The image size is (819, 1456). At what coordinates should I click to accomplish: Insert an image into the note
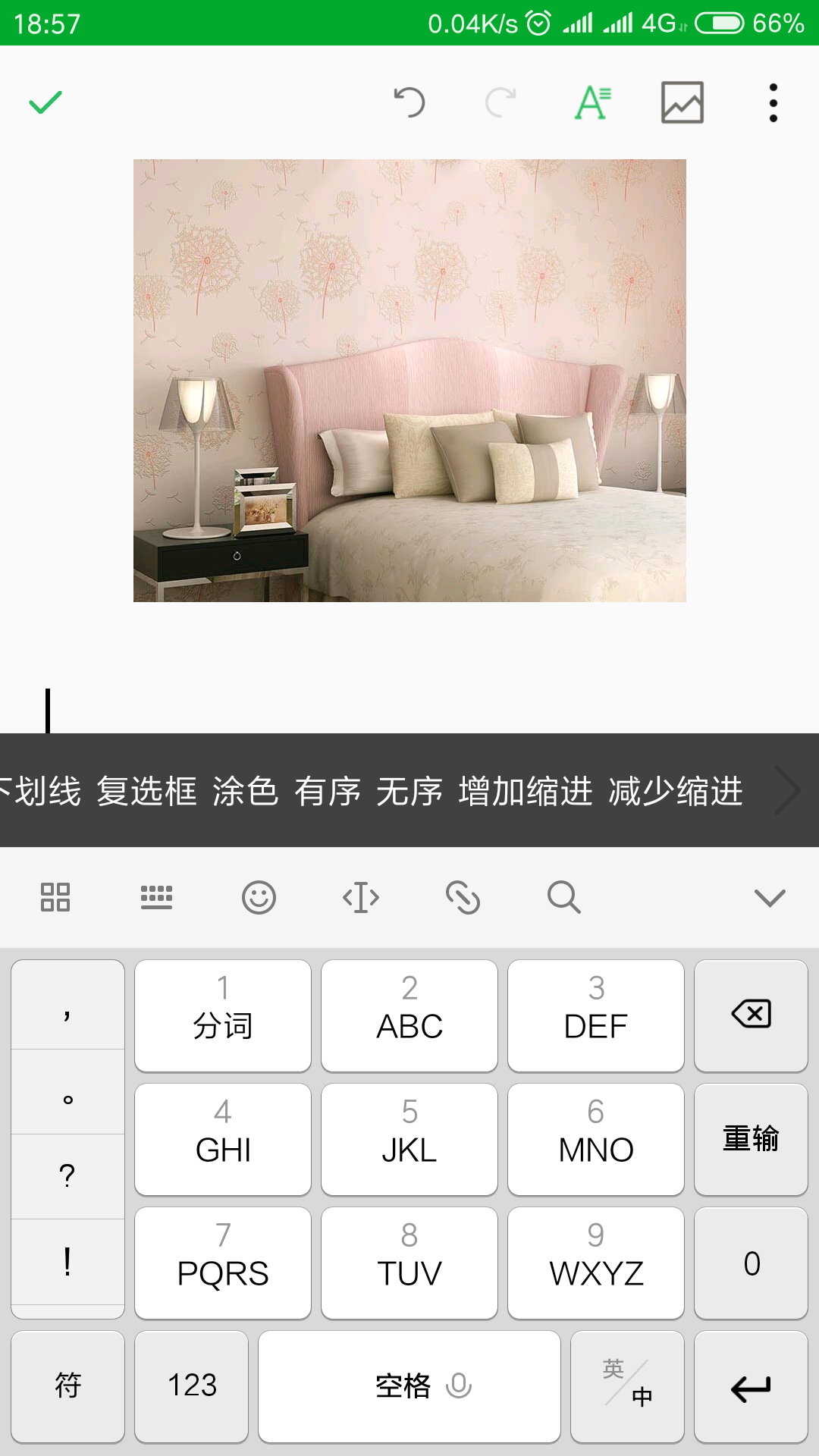coord(682,102)
